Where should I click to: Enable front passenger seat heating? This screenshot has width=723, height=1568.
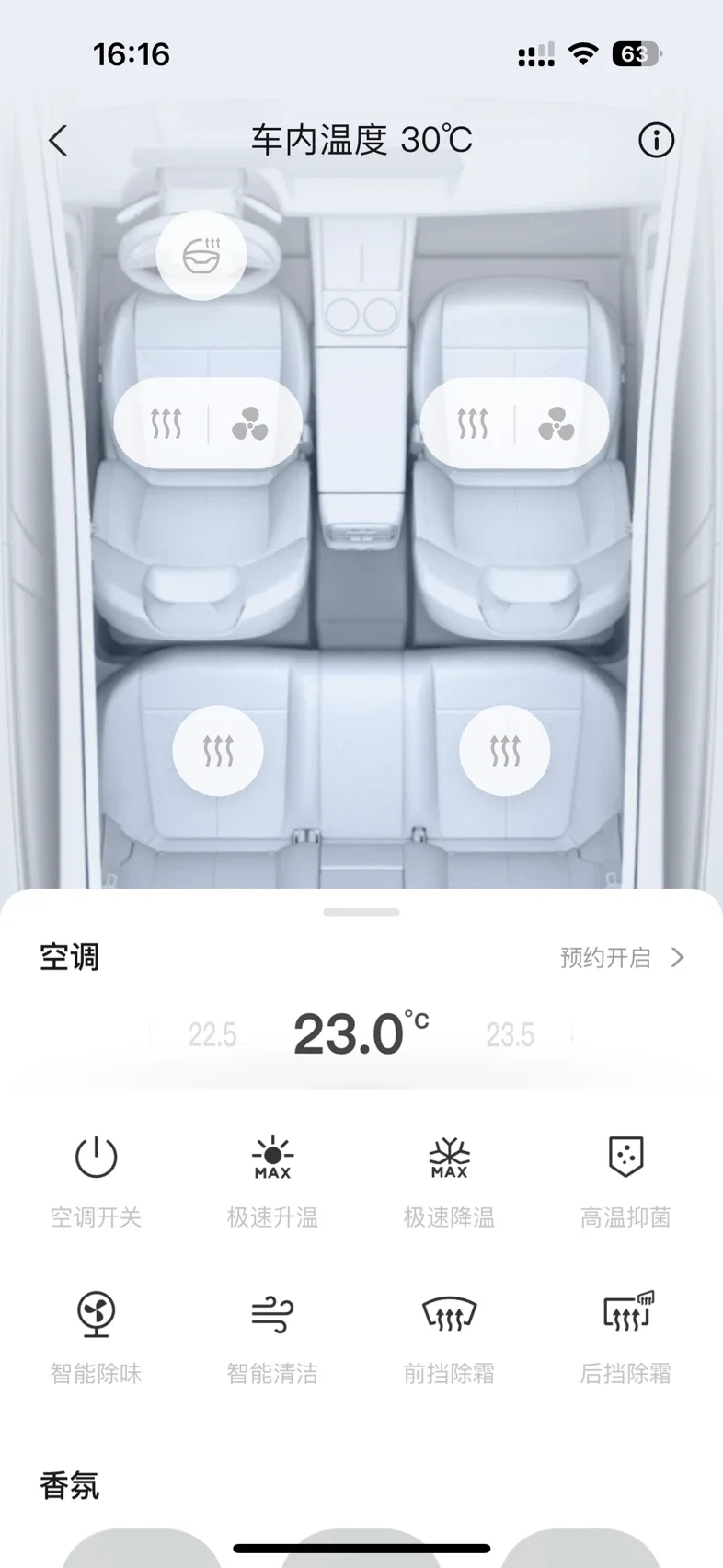[x=473, y=424]
